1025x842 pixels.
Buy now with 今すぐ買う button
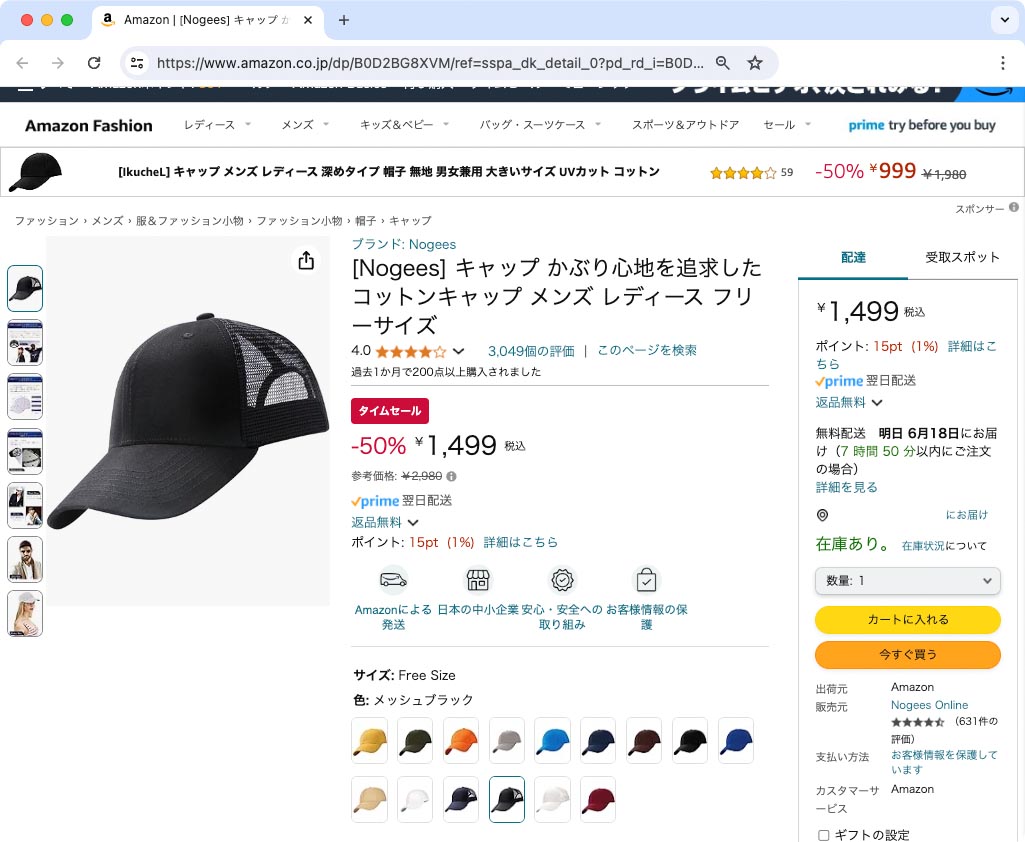coord(907,655)
